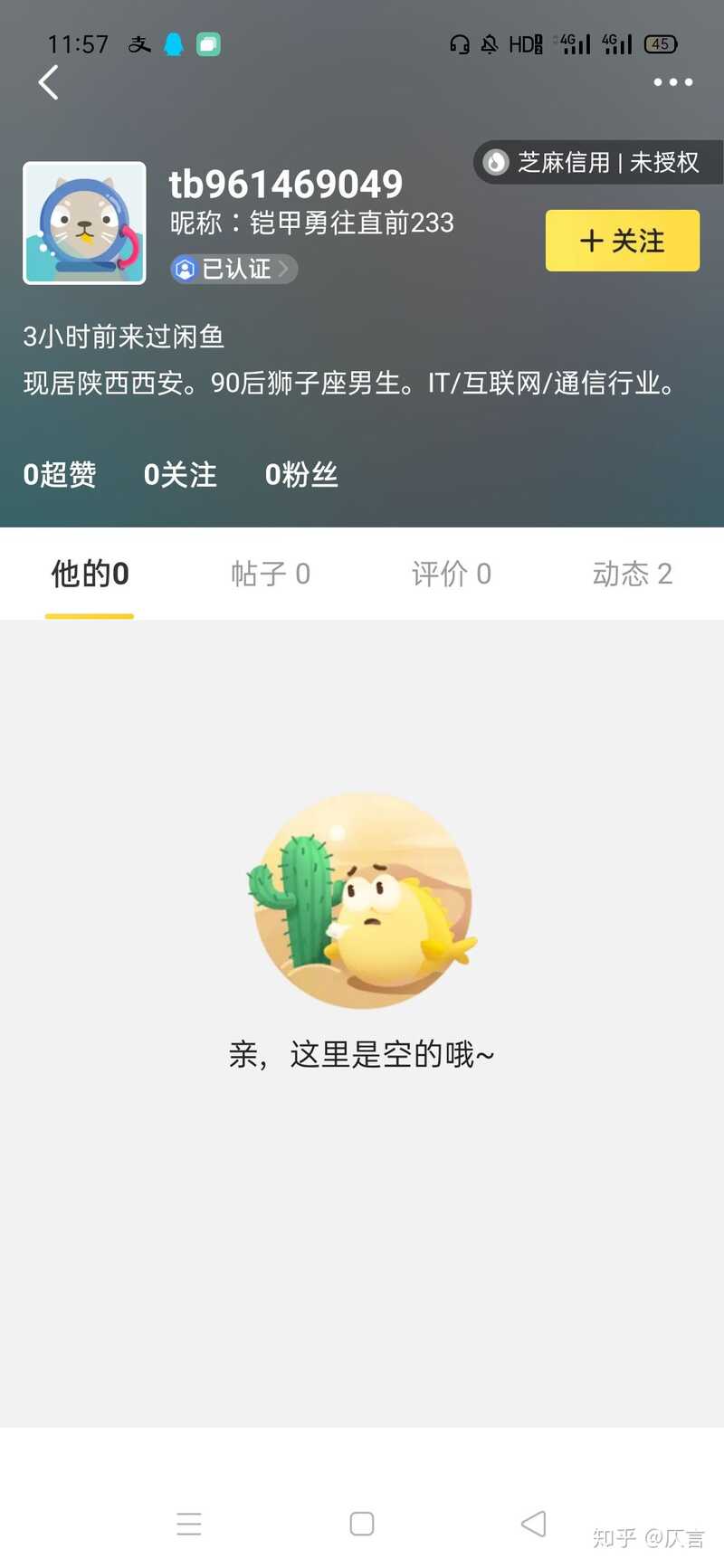Screen dimensions: 724x1568
Task: Open the 芝麻信用 credit badge
Action: coord(597,163)
